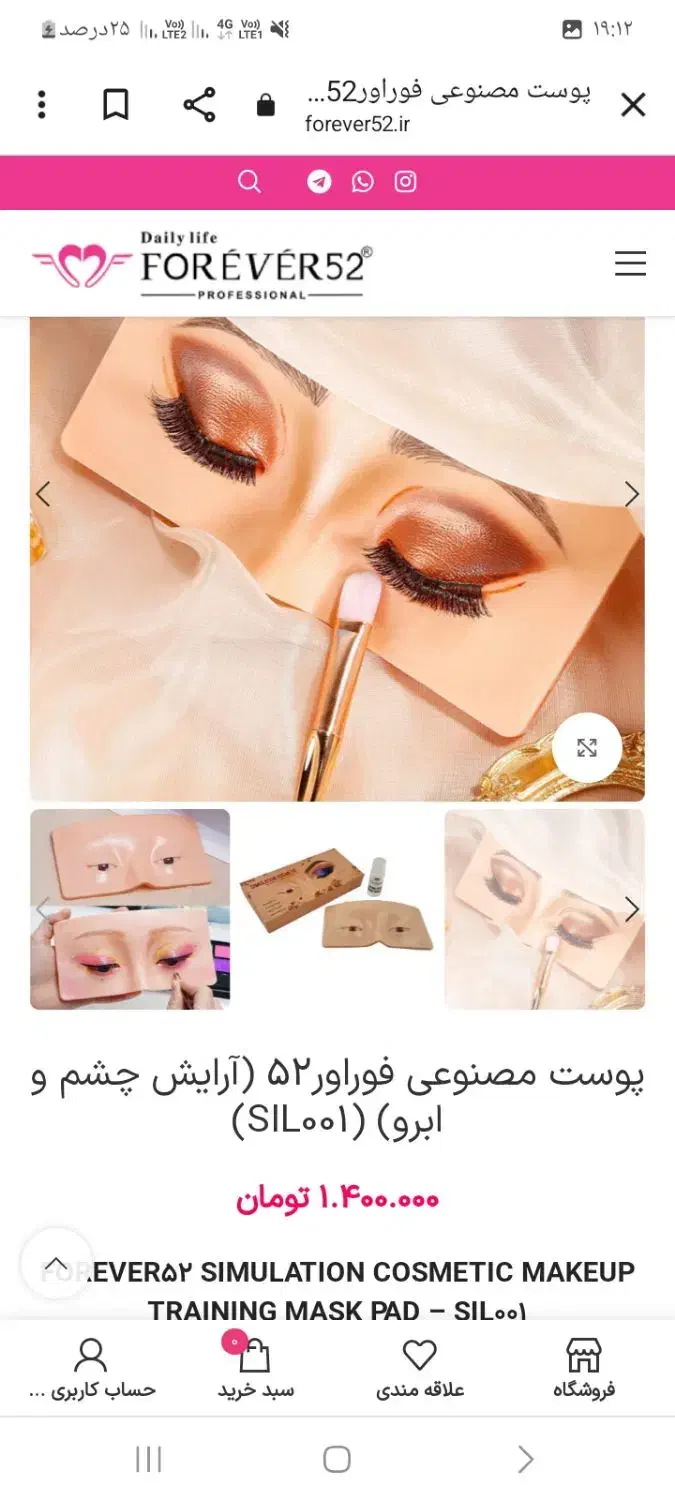The width and height of the screenshot is (675, 1500).
Task: Open the سبد خرید cart
Action: [255, 1369]
